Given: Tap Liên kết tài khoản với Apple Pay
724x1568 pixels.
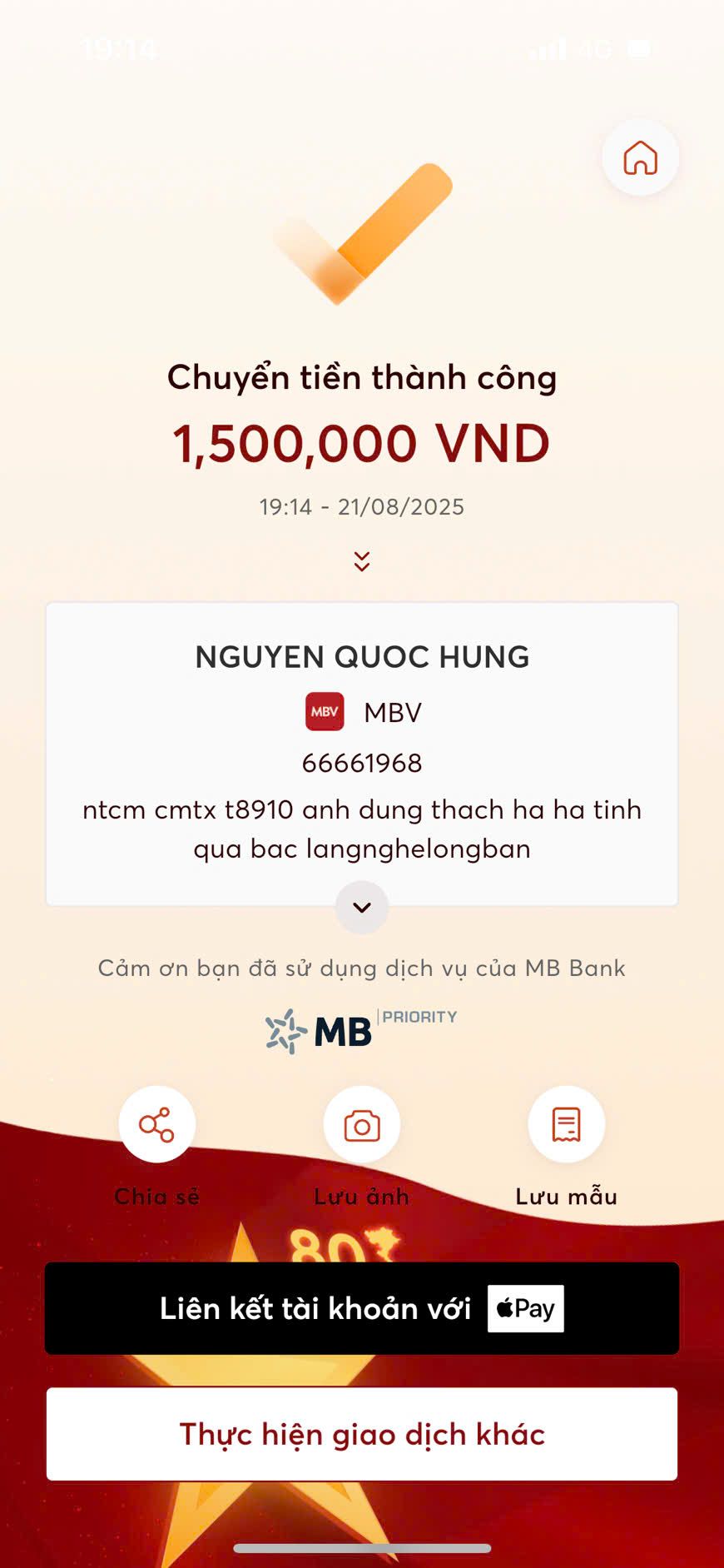Looking at the screenshot, I should (x=362, y=1308).
